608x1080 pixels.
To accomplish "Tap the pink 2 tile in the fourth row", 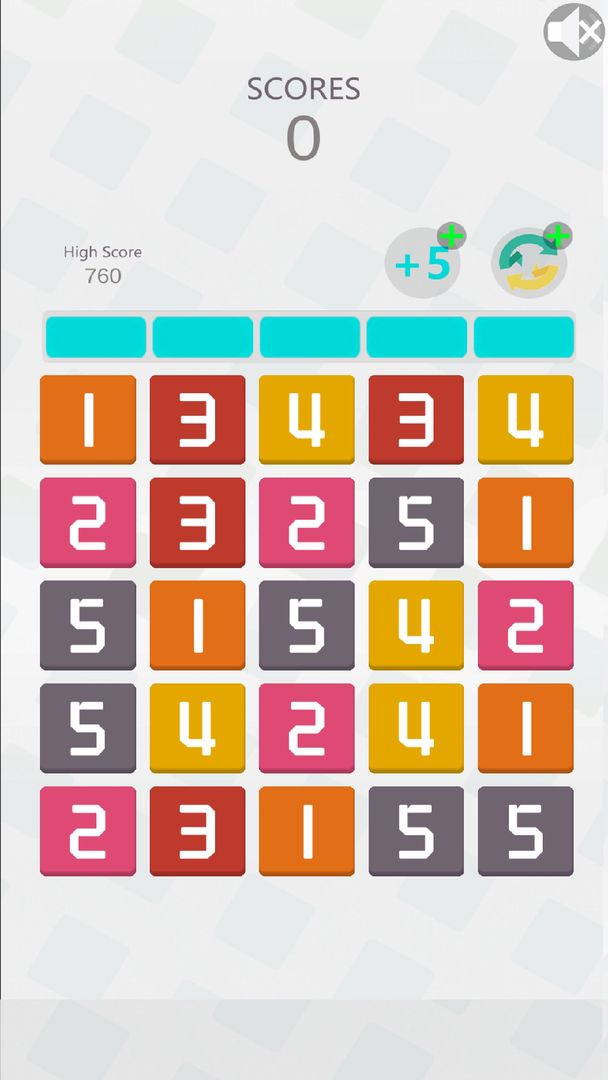I will coord(307,729).
